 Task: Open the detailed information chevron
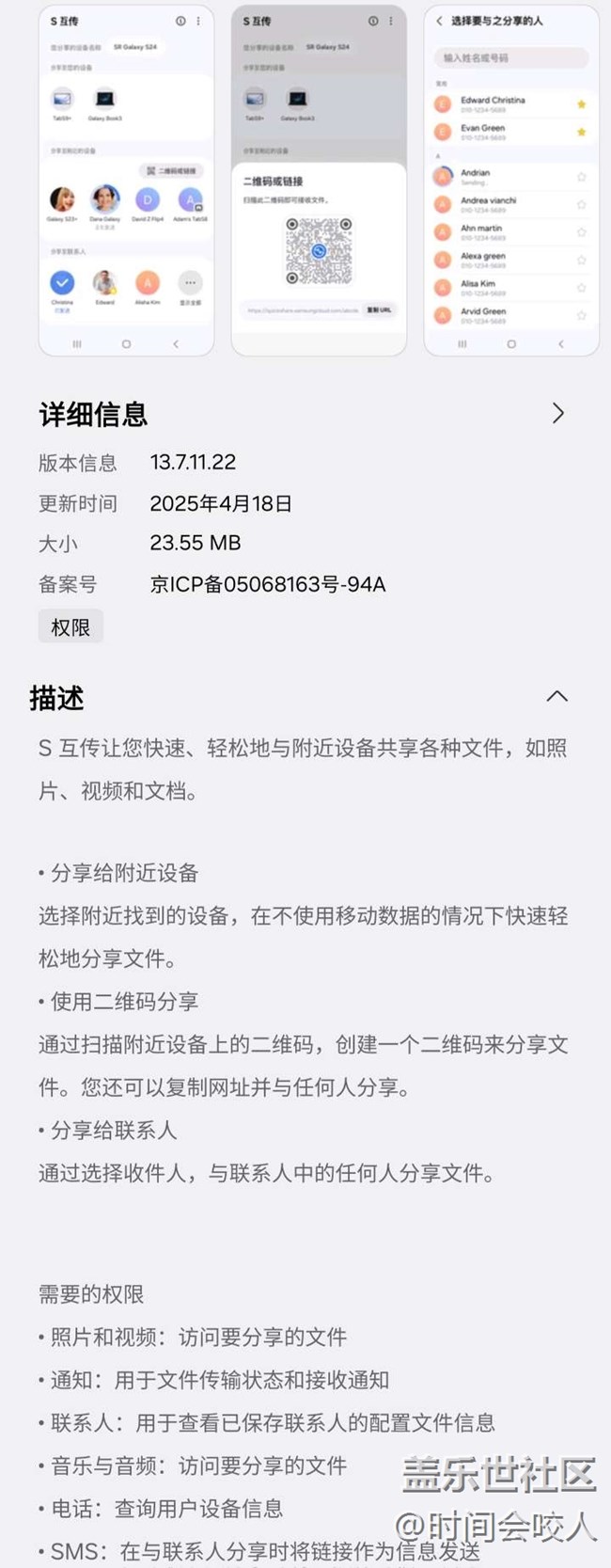point(557,414)
